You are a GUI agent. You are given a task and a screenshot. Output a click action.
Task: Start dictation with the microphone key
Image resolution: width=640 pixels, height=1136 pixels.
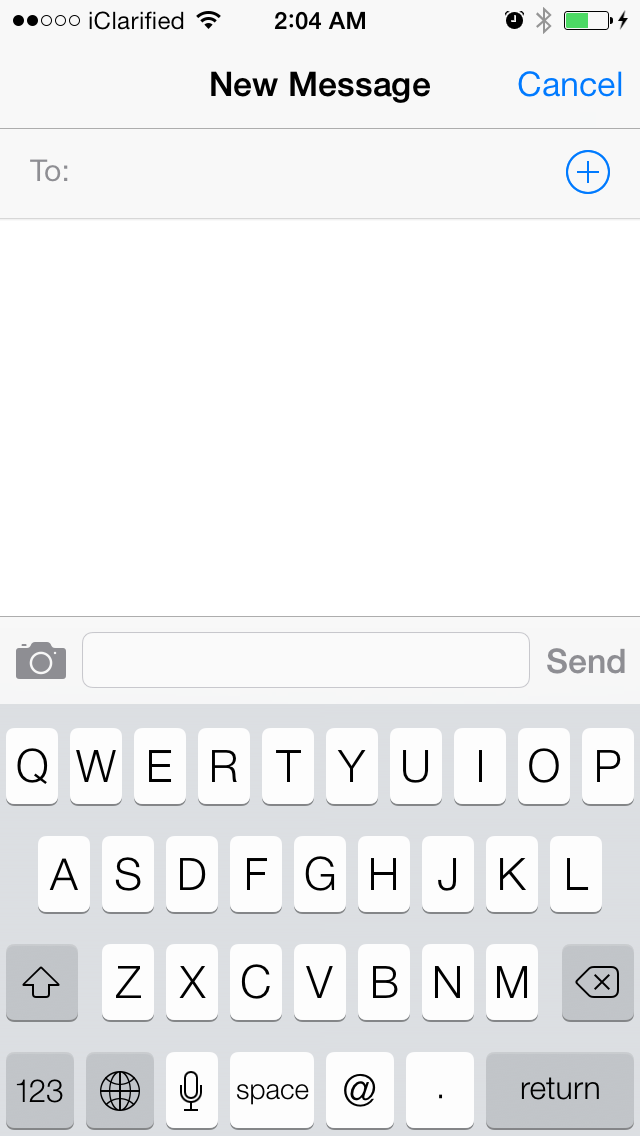(191, 1090)
